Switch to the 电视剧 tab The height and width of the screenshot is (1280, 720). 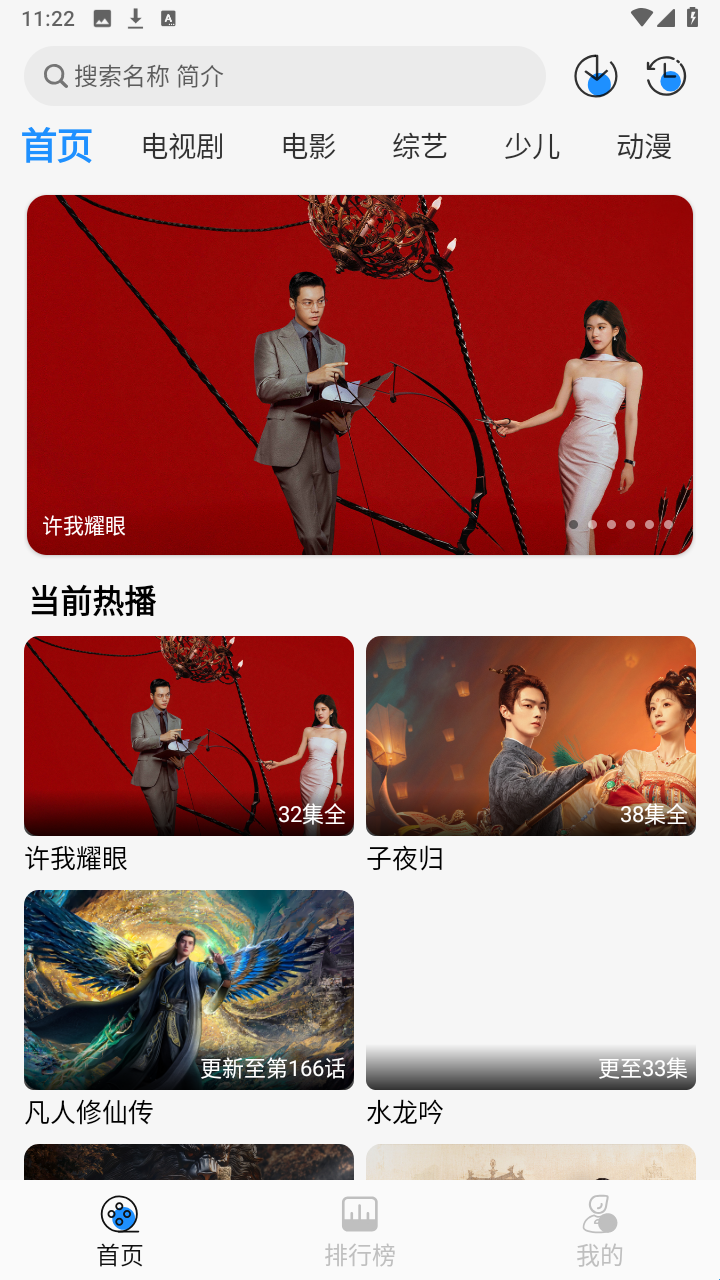pos(182,146)
